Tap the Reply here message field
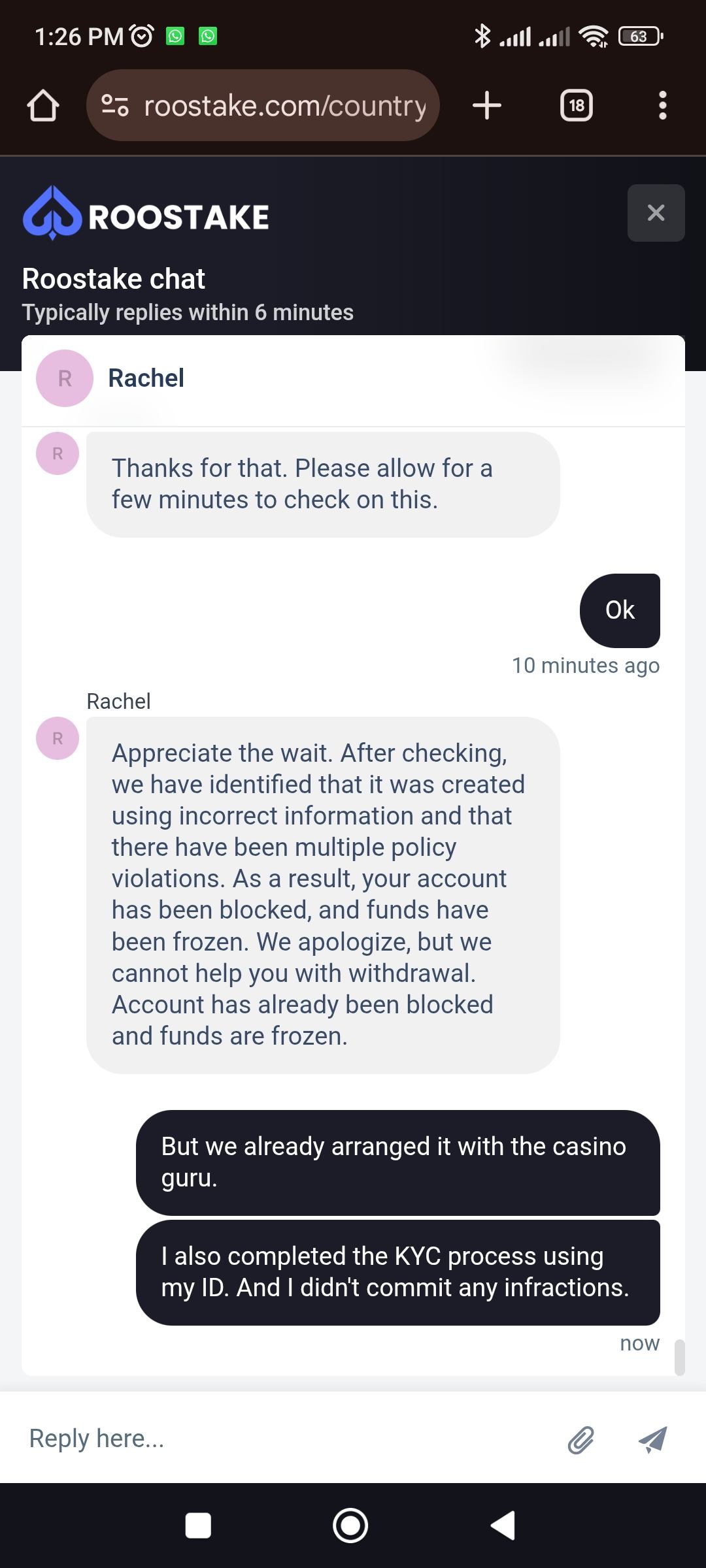Screen dimensions: 706x1568 pyautogui.click(x=288, y=1438)
